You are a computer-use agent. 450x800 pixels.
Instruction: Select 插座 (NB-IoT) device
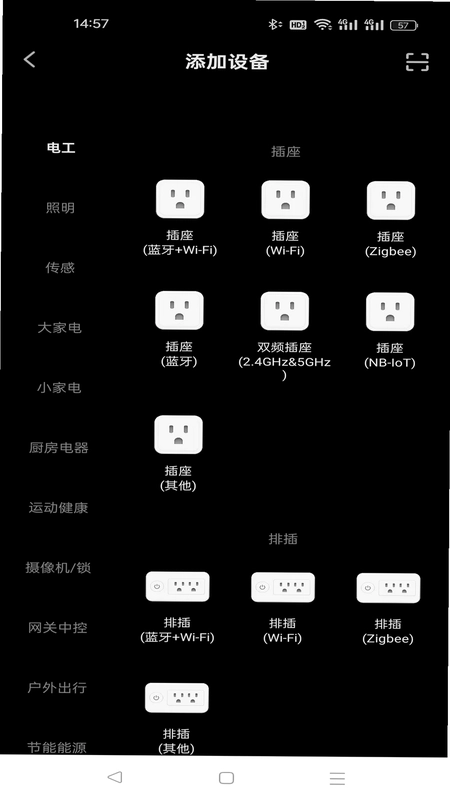point(390,331)
